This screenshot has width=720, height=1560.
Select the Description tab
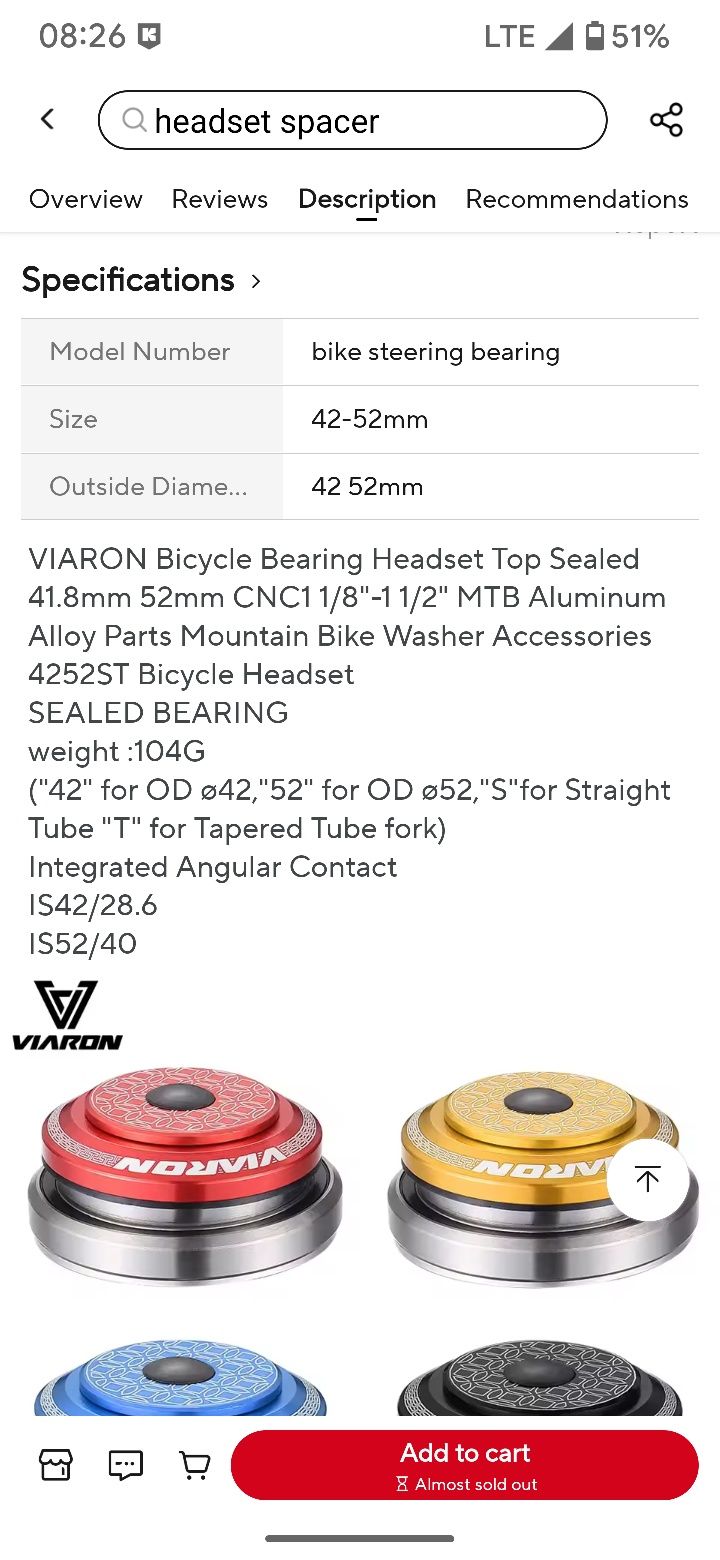click(367, 199)
